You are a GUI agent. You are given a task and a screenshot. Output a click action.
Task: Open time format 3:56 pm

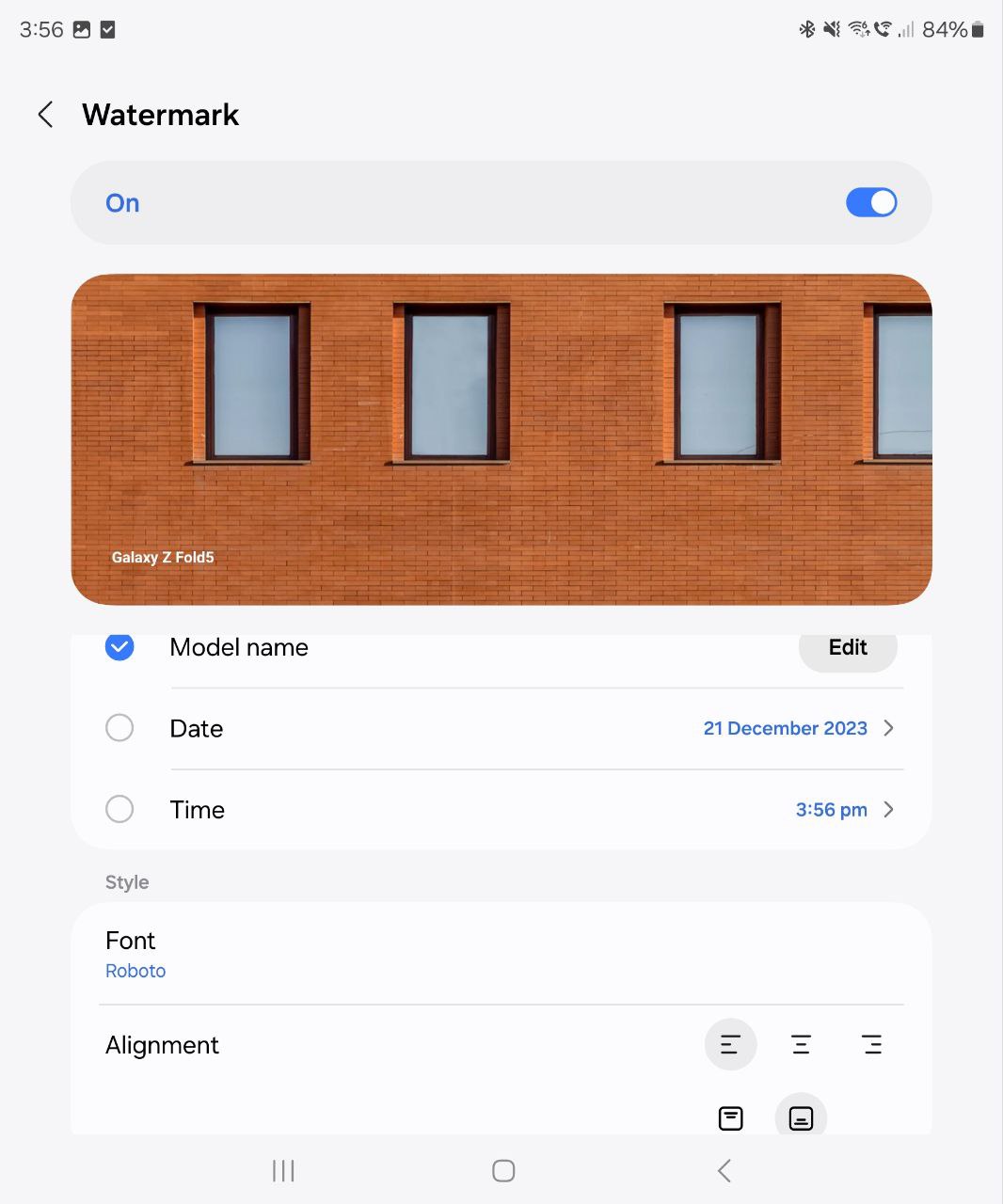point(843,809)
